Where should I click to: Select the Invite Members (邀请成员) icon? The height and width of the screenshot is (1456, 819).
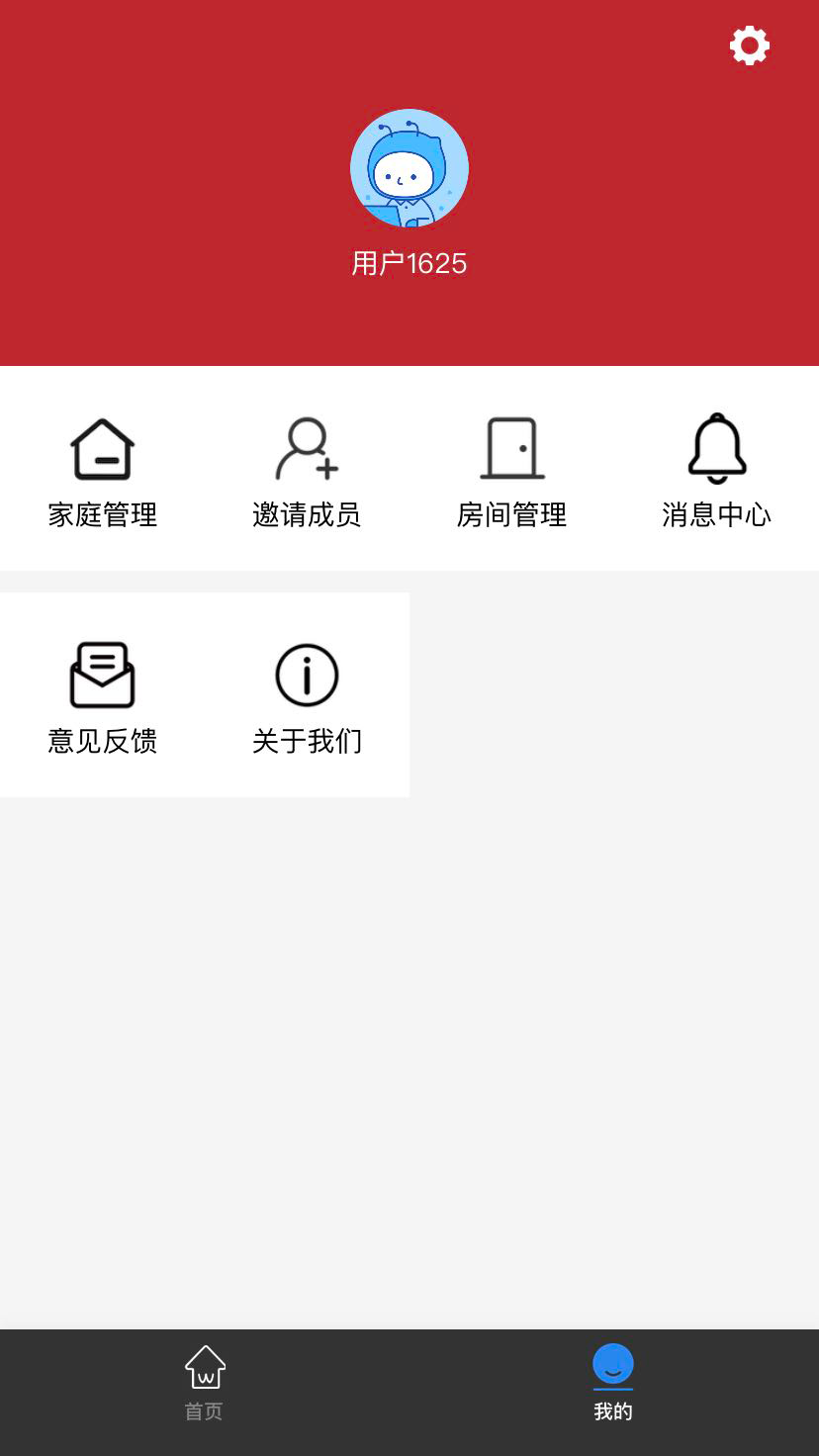(307, 447)
